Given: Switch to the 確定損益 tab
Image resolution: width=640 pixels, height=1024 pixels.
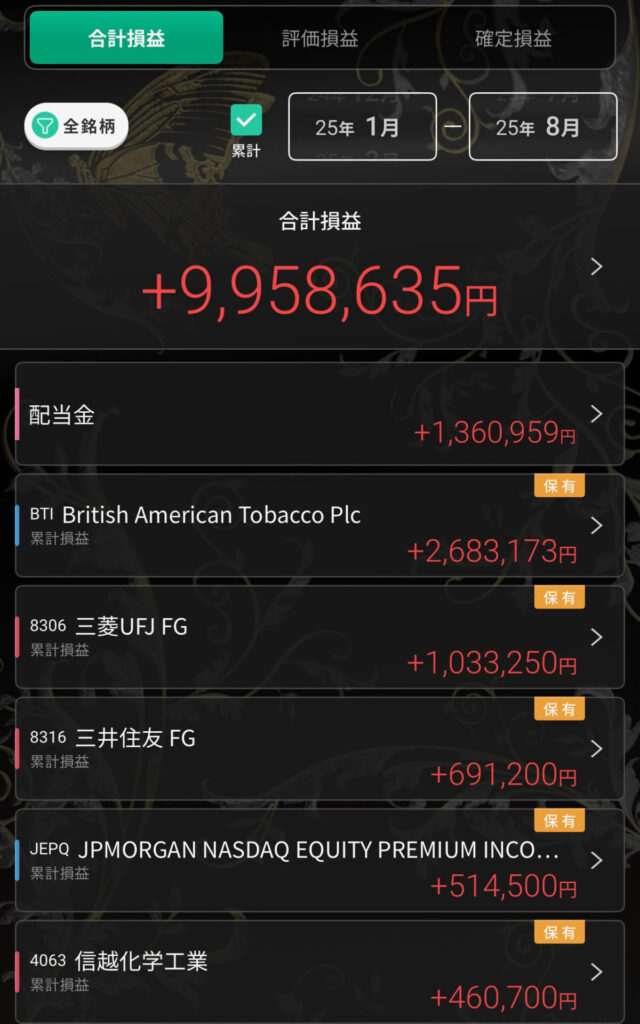Looking at the screenshot, I should click(x=513, y=39).
